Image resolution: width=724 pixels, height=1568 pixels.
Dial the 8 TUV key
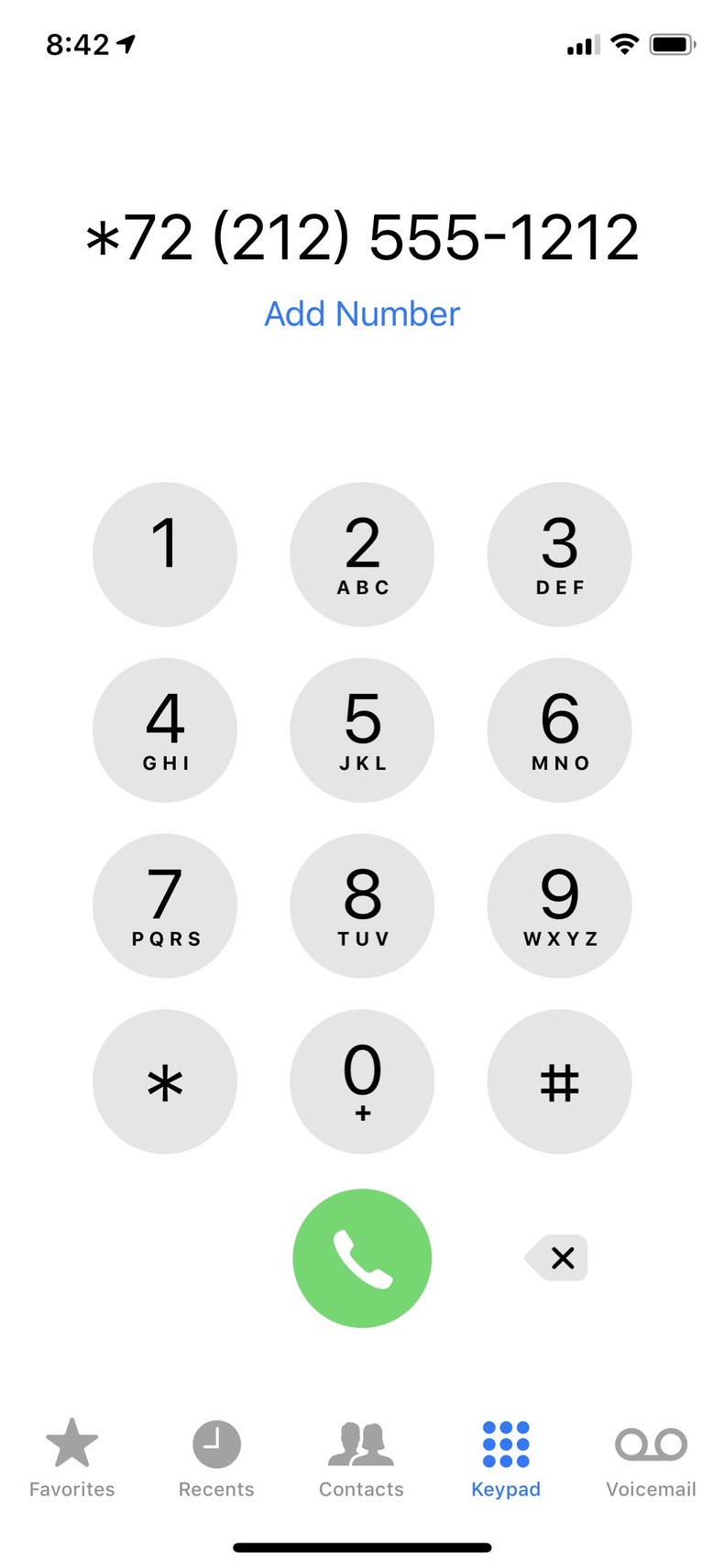click(x=362, y=905)
